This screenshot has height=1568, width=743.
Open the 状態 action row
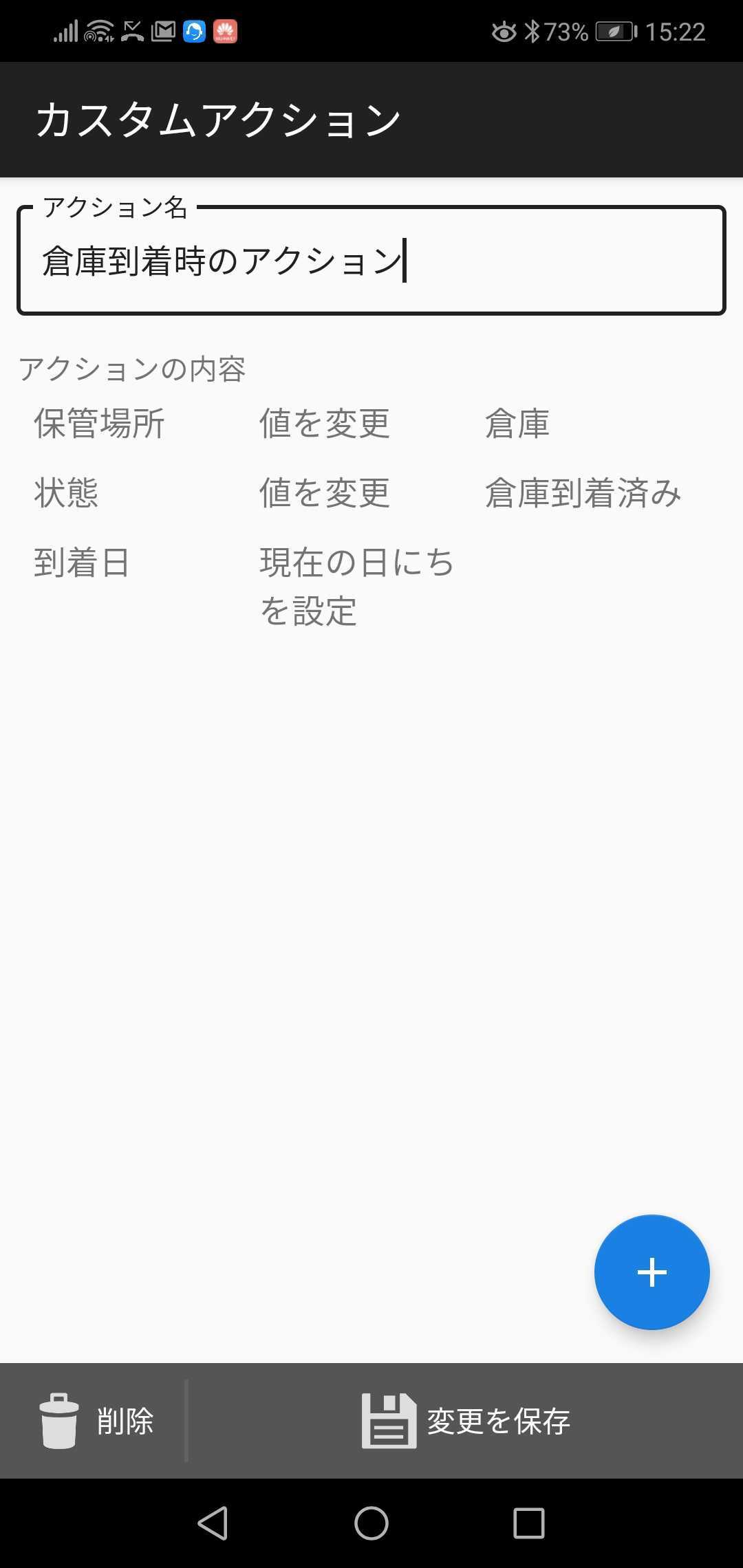point(371,493)
